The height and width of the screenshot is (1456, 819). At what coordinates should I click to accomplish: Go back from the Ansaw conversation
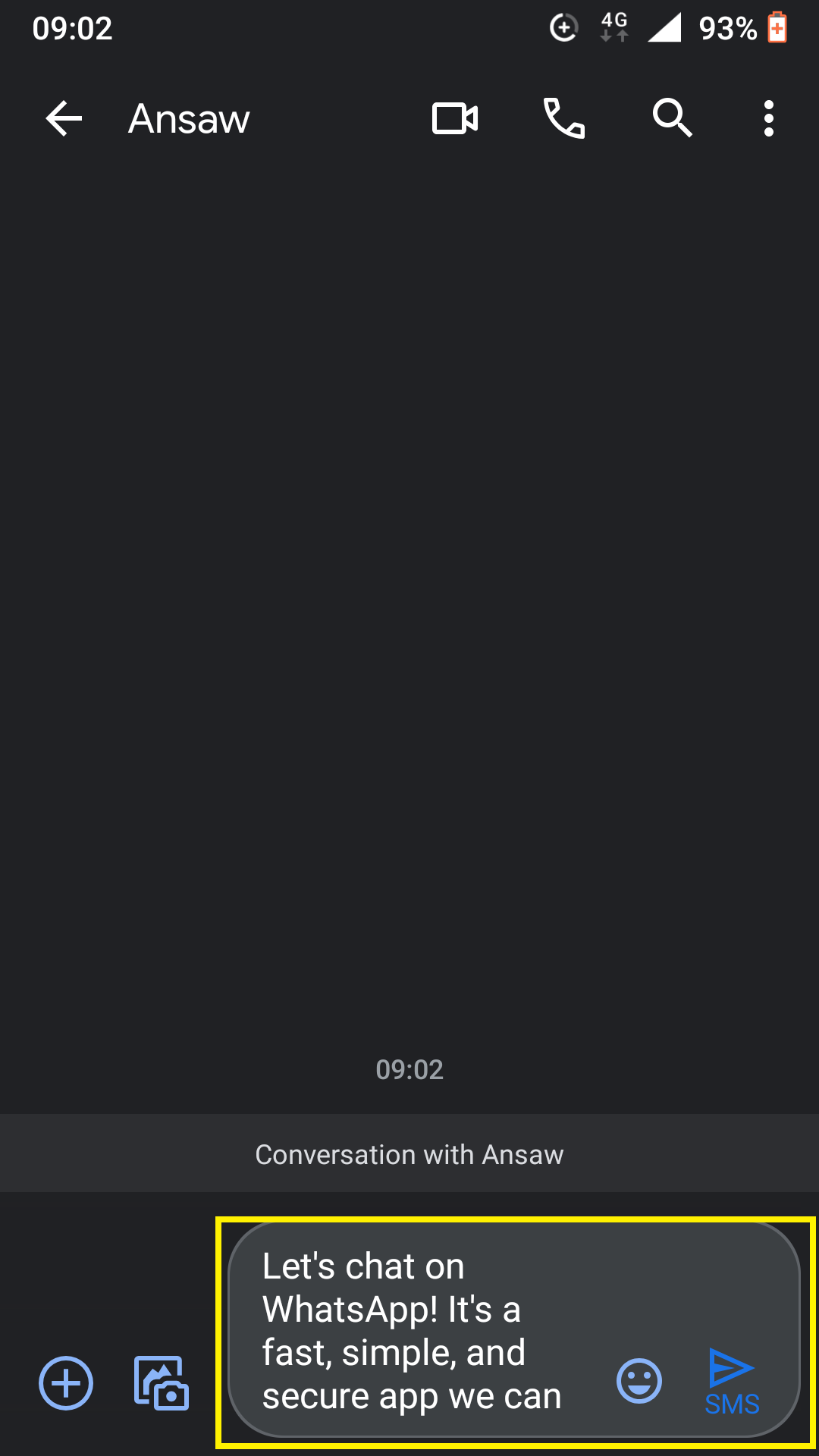[x=64, y=119]
